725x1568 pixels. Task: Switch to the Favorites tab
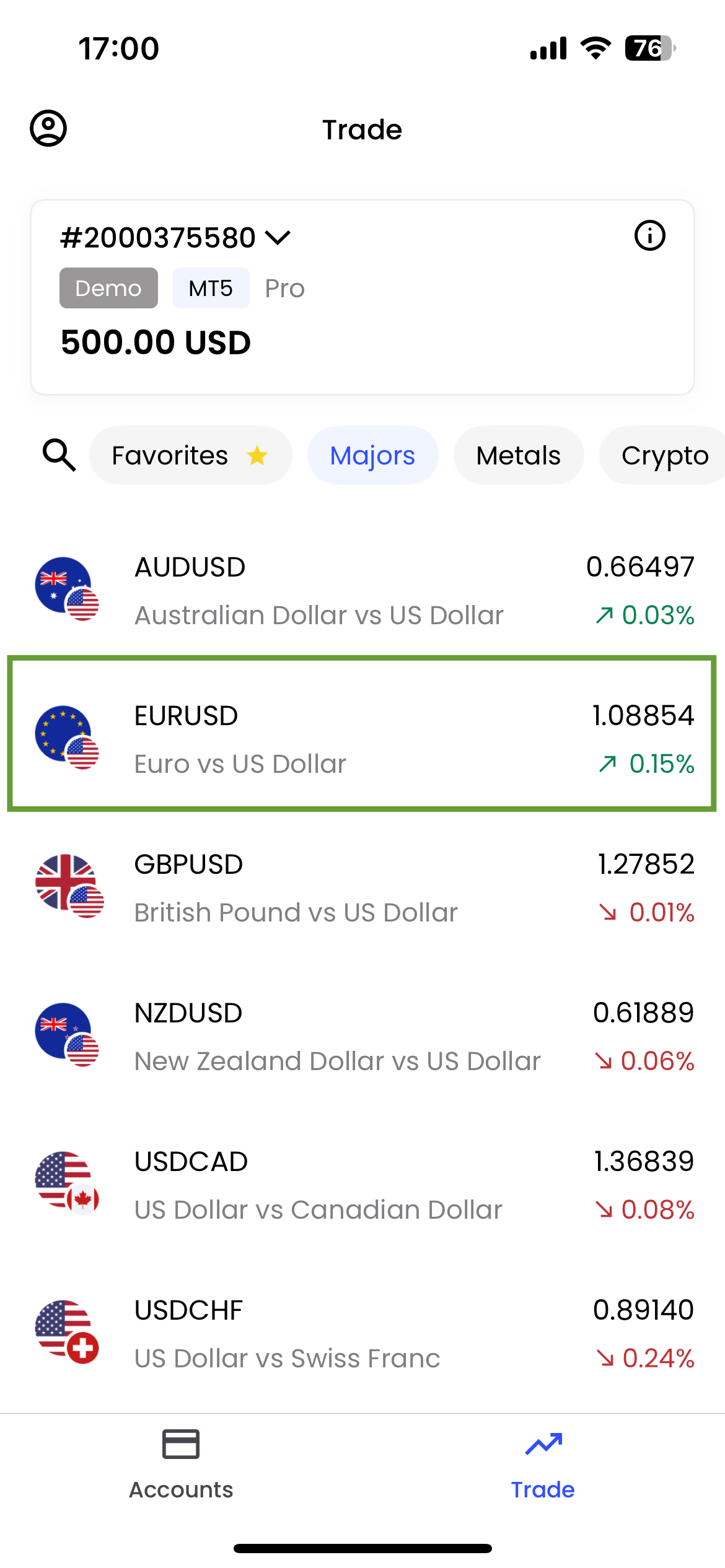(190, 455)
